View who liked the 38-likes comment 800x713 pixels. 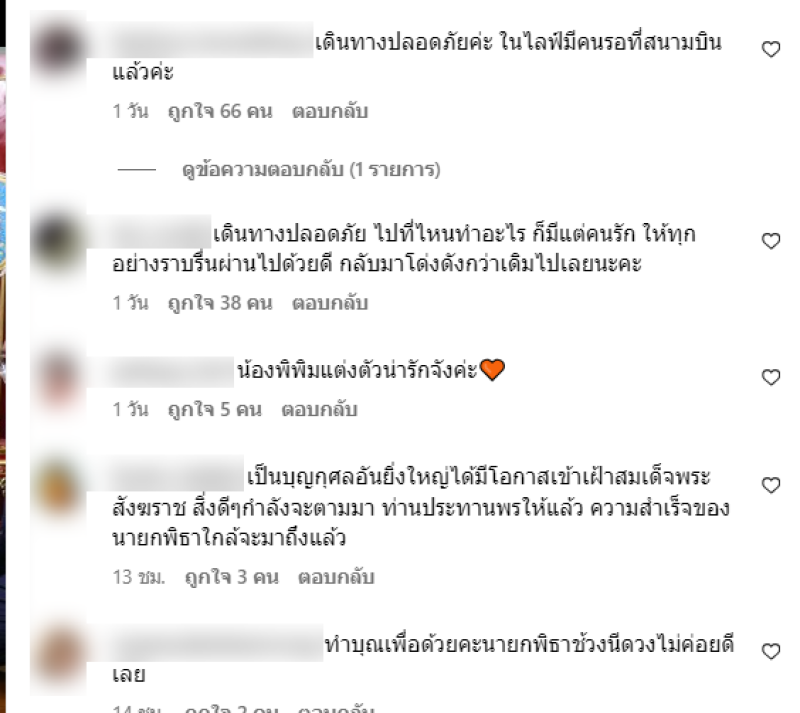pyautogui.click(x=219, y=303)
